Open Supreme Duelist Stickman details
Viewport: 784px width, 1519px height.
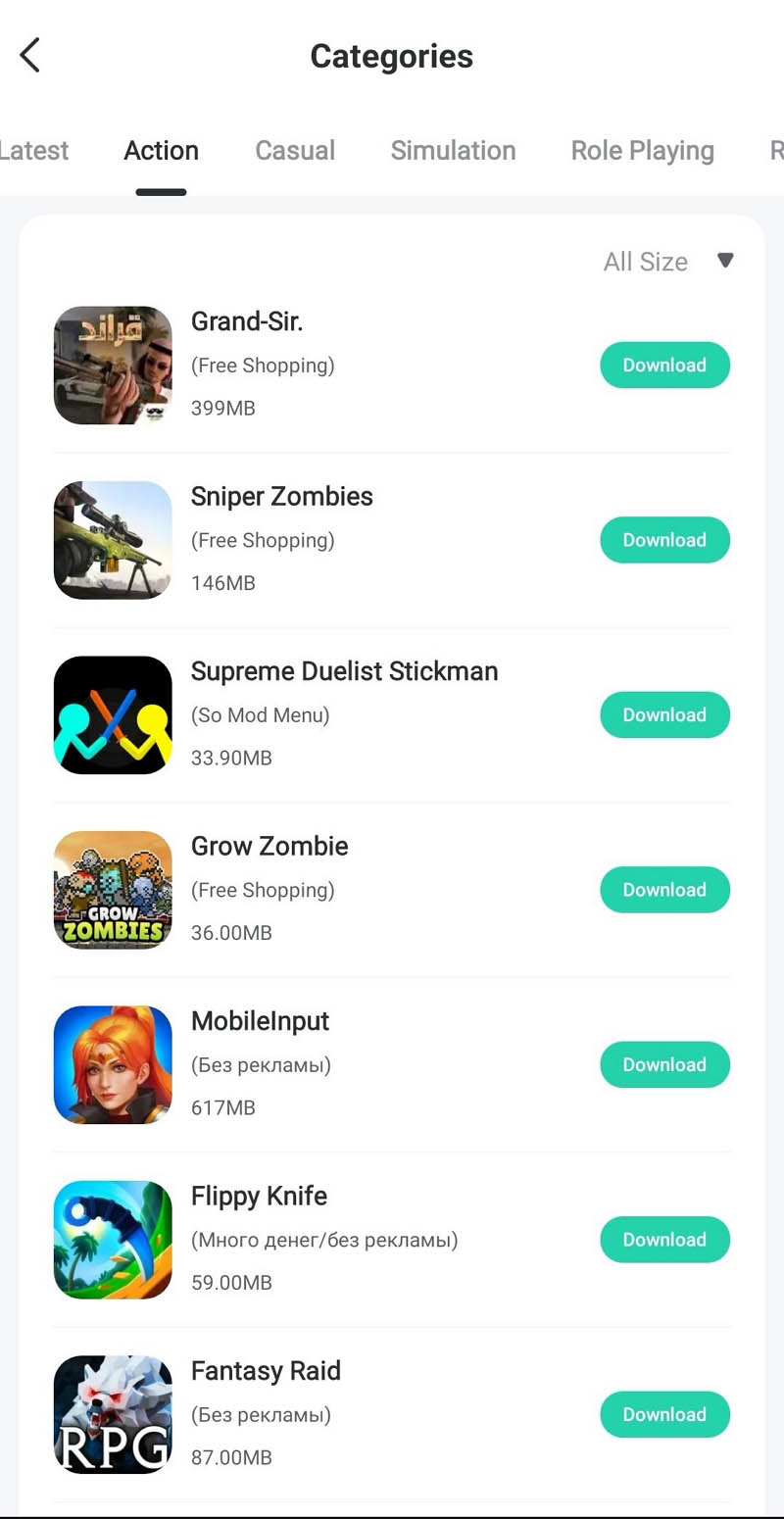(x=344, y=671)
